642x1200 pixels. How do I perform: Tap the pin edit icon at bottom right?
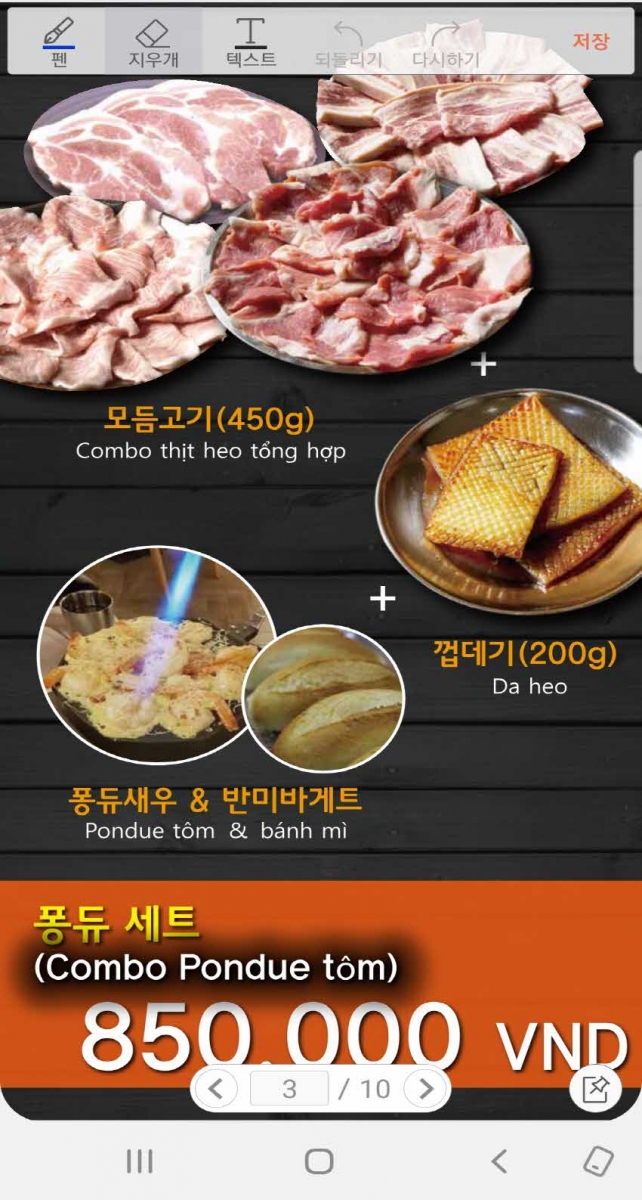pos(595,1089)
